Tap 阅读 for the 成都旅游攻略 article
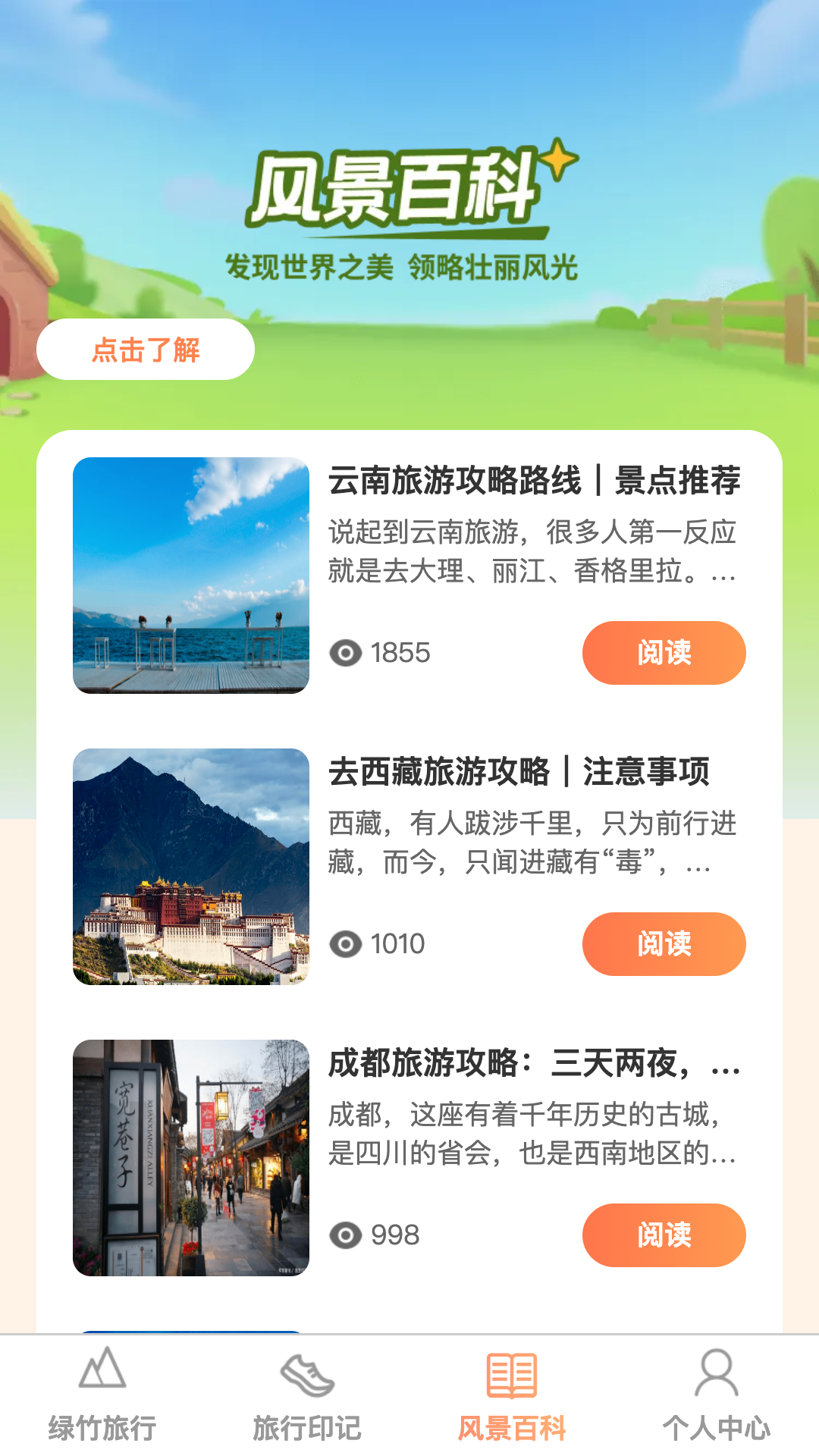This screenshot has height=1456, width=819. coord(664,1235)
